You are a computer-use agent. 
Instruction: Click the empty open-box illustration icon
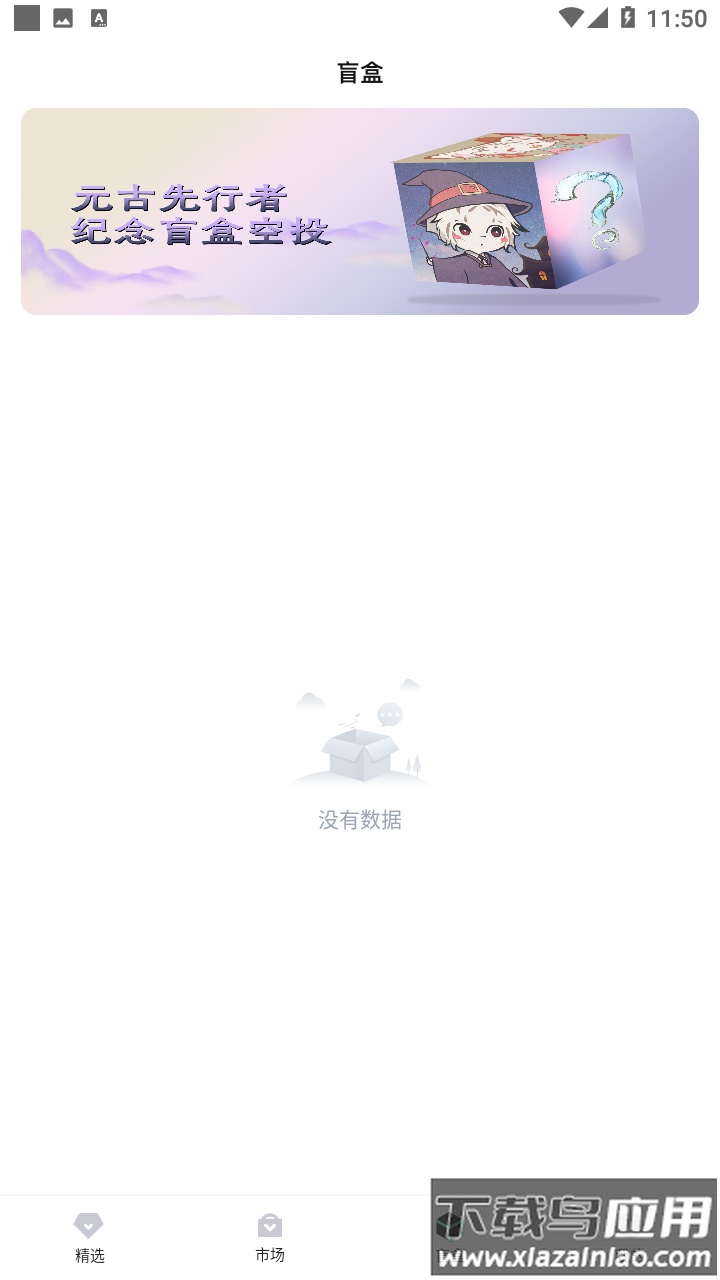click(x=360, y=750)
